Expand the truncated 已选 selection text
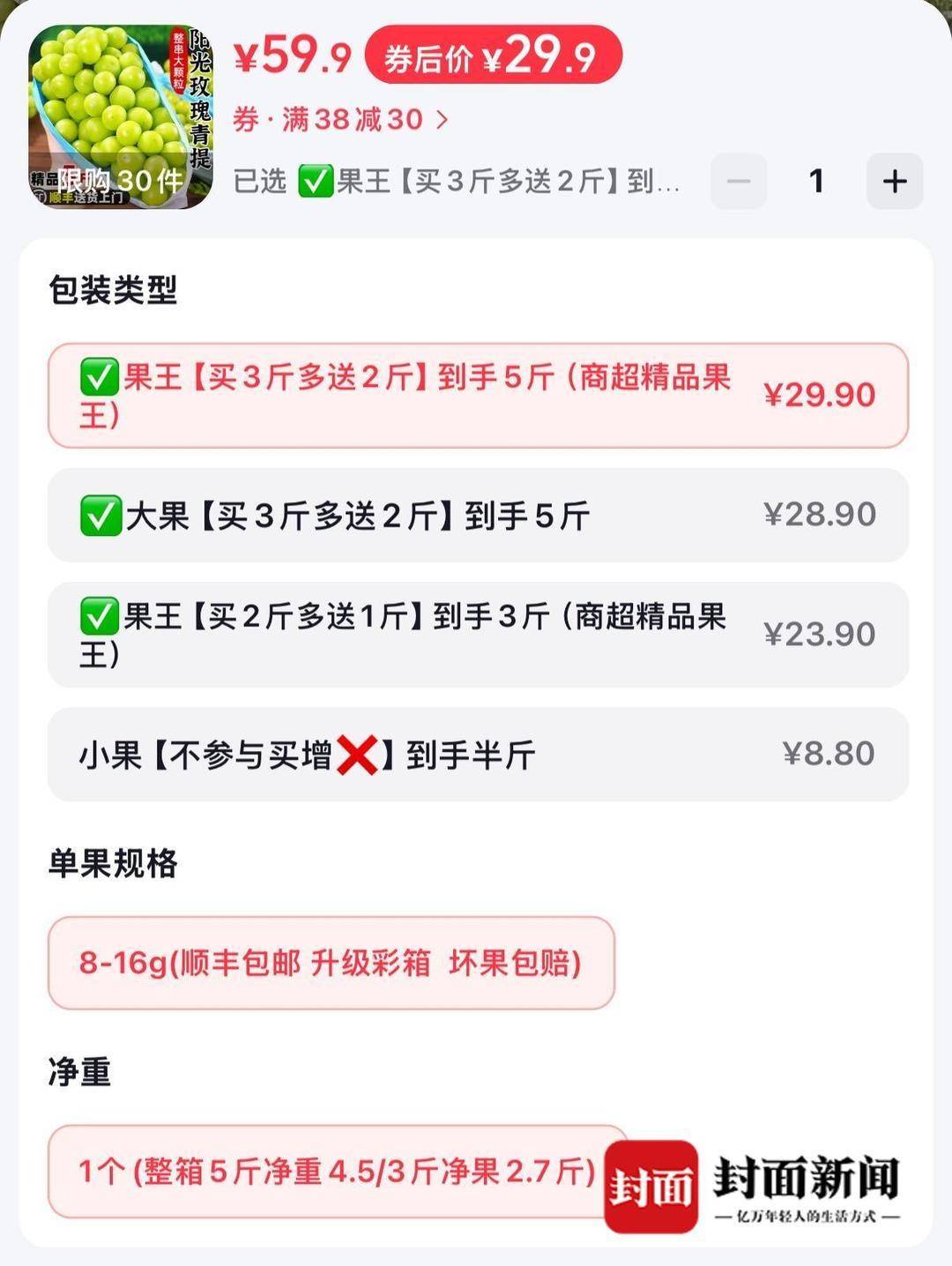This screenshot has height=1266, width=952. pyautogui.click(x=529, y=182)
